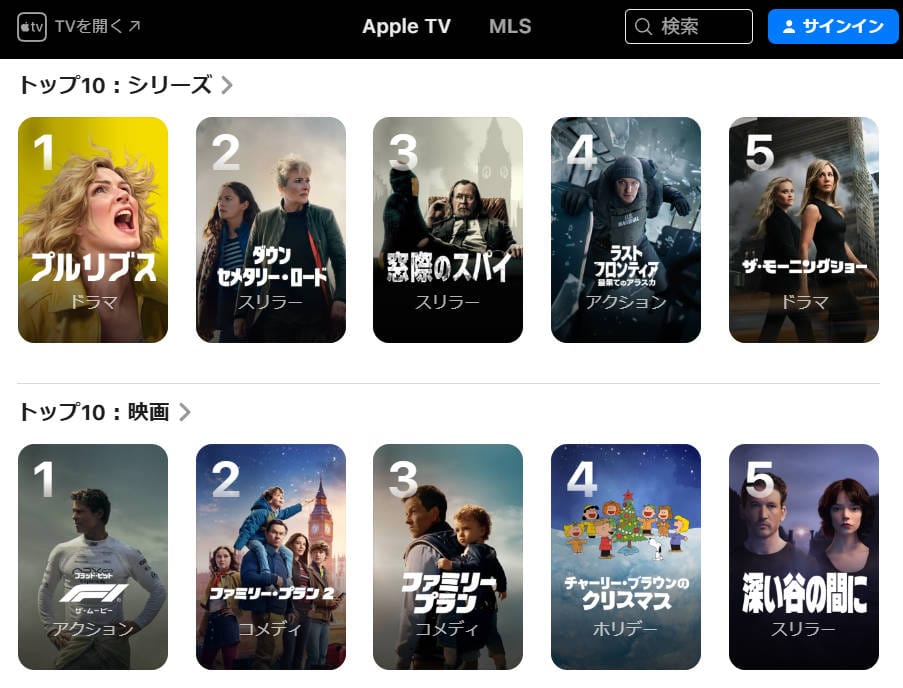Open the プルリブス series card
903x688 pixels.
click(93, 230)
